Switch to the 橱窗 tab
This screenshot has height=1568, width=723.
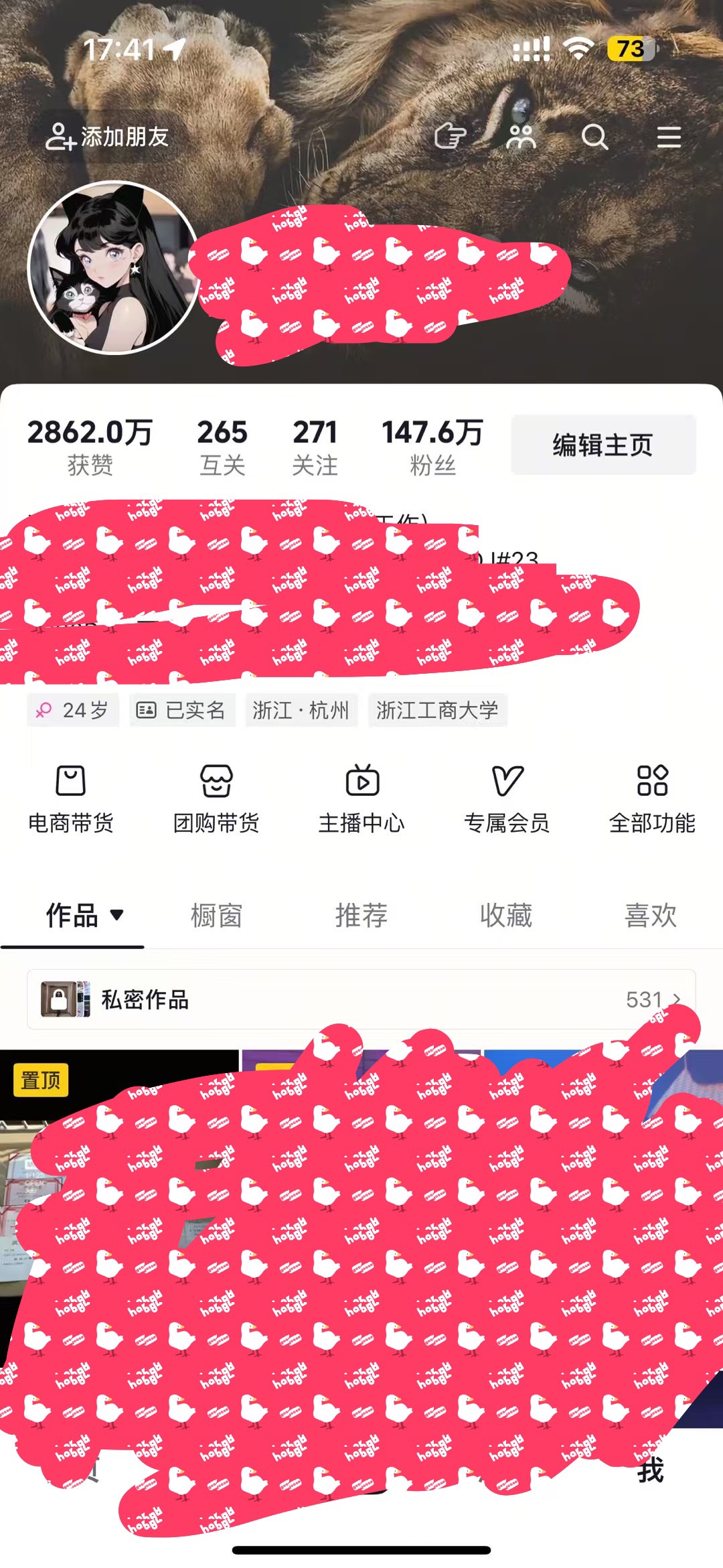tap(216, 915)
